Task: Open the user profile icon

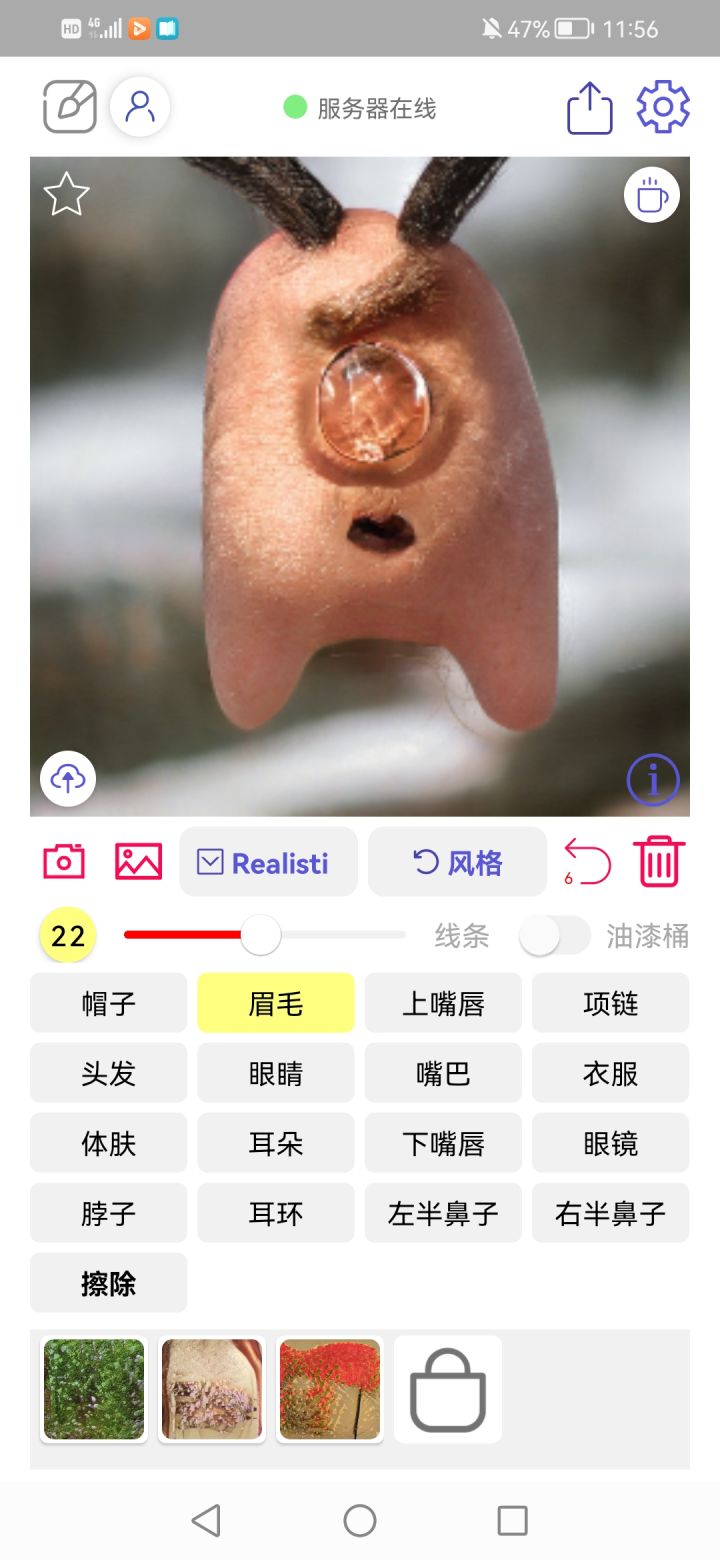Action: click(140, 106)
